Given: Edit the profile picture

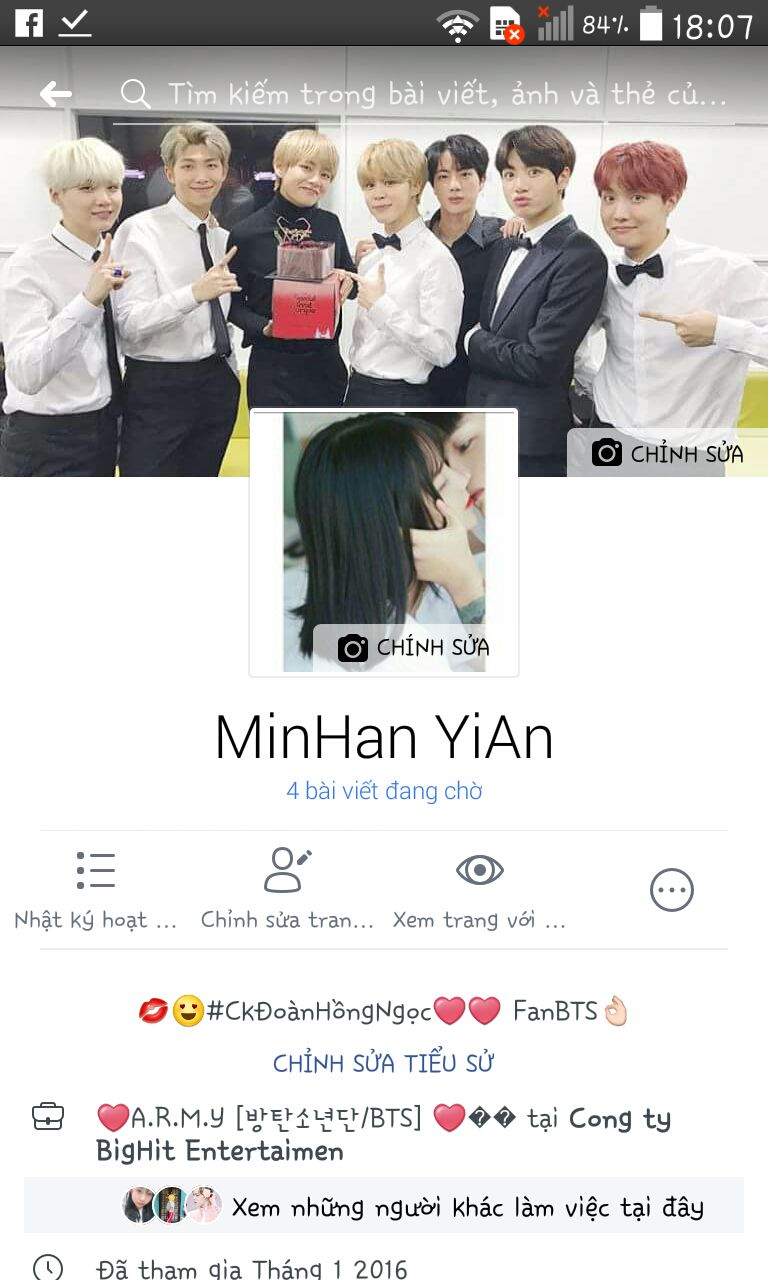Looking at the screenshot, I should (x=414, y=647).
